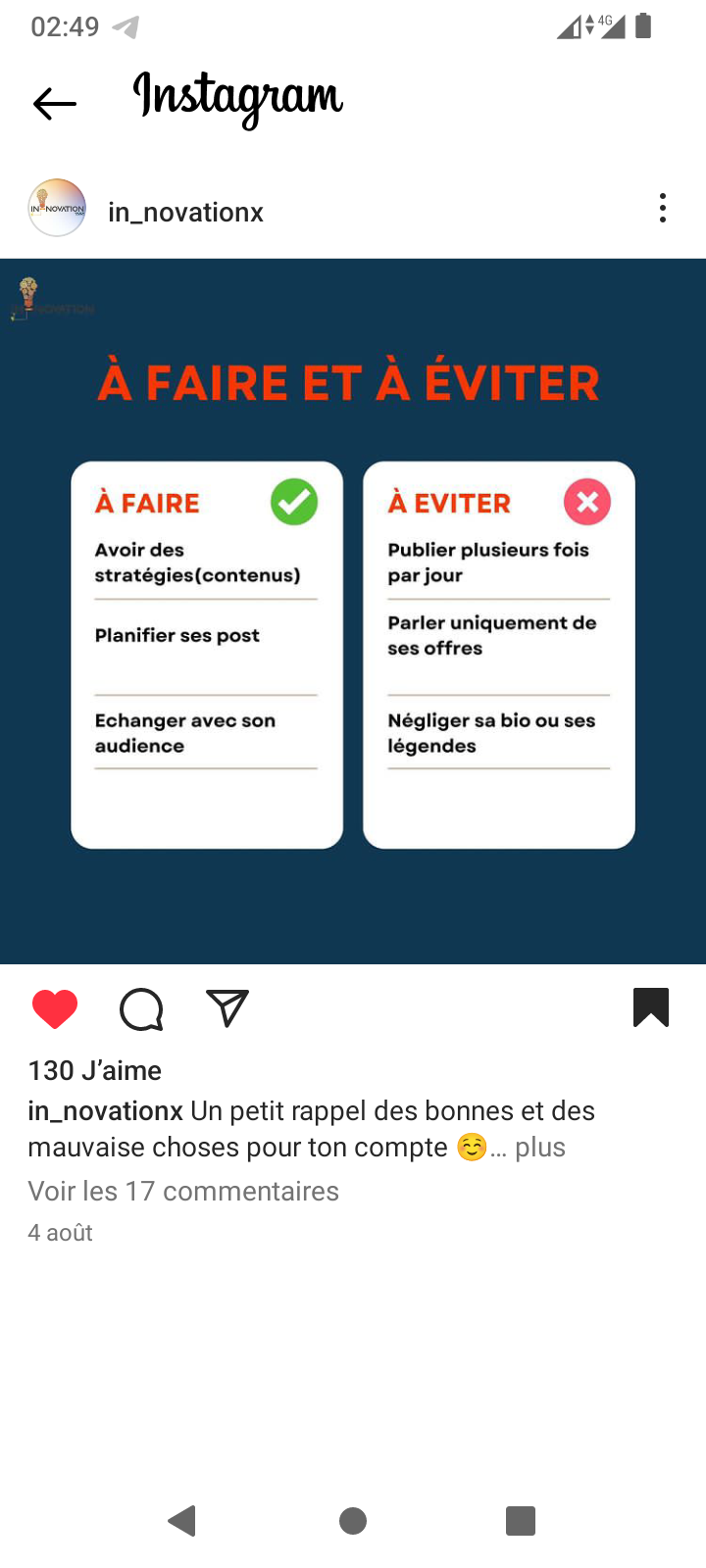Share the post via paper plane icon
Image resolution: width=706 pixels, height=1568 pixels.
[227, 1008]
